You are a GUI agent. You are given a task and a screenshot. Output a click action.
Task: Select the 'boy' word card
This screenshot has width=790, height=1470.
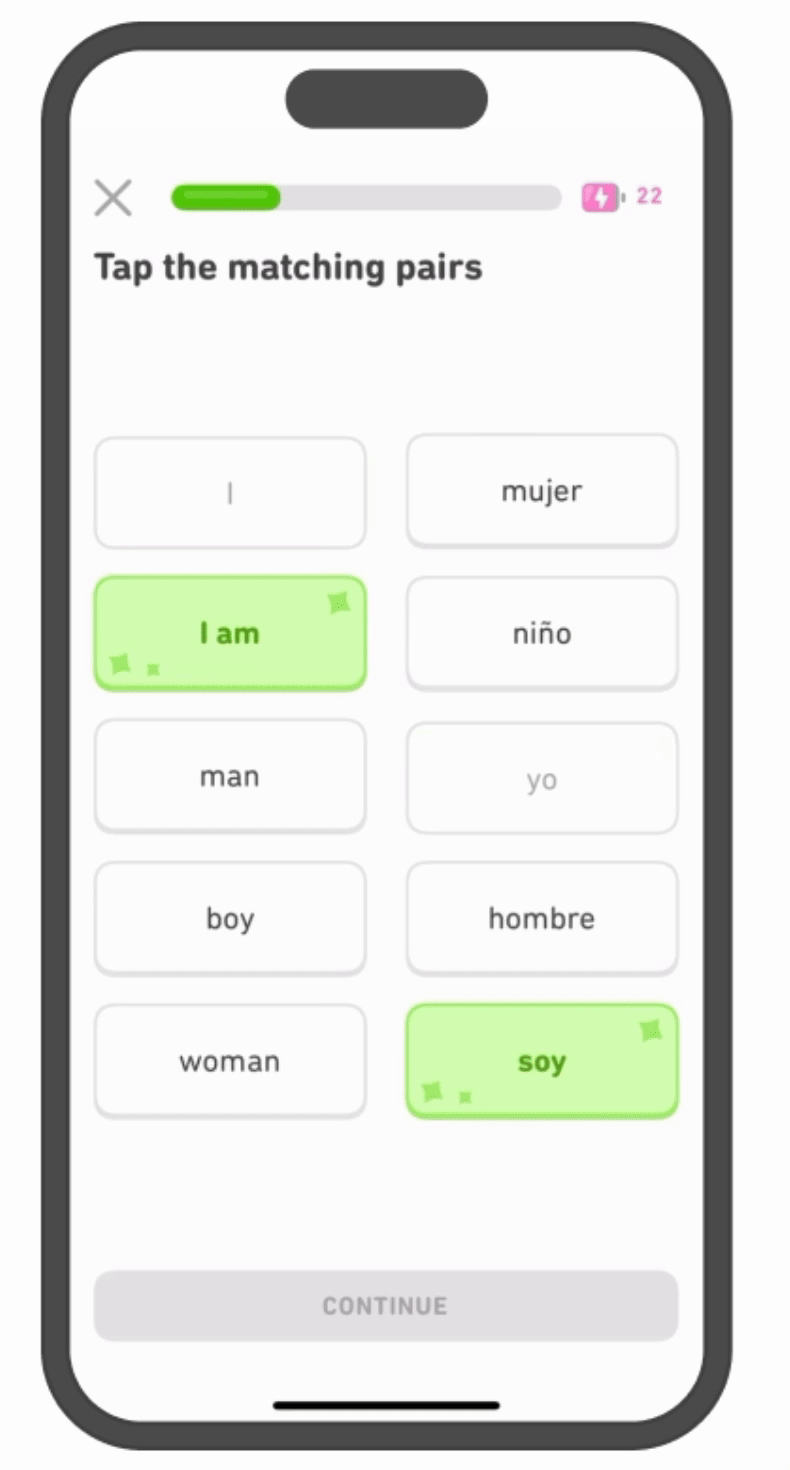(230, 918)
